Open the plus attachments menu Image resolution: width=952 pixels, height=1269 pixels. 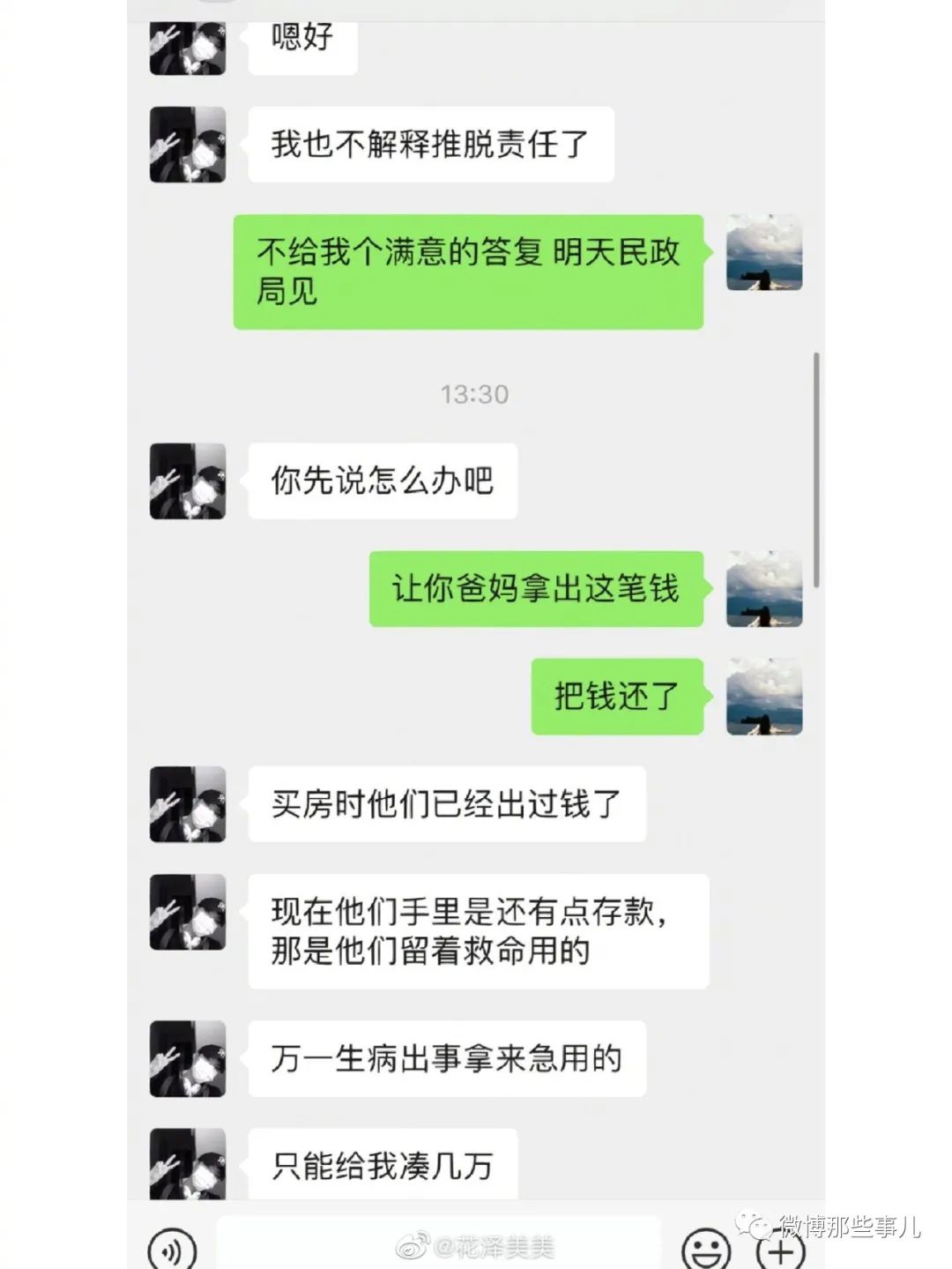click(781, 1249)
